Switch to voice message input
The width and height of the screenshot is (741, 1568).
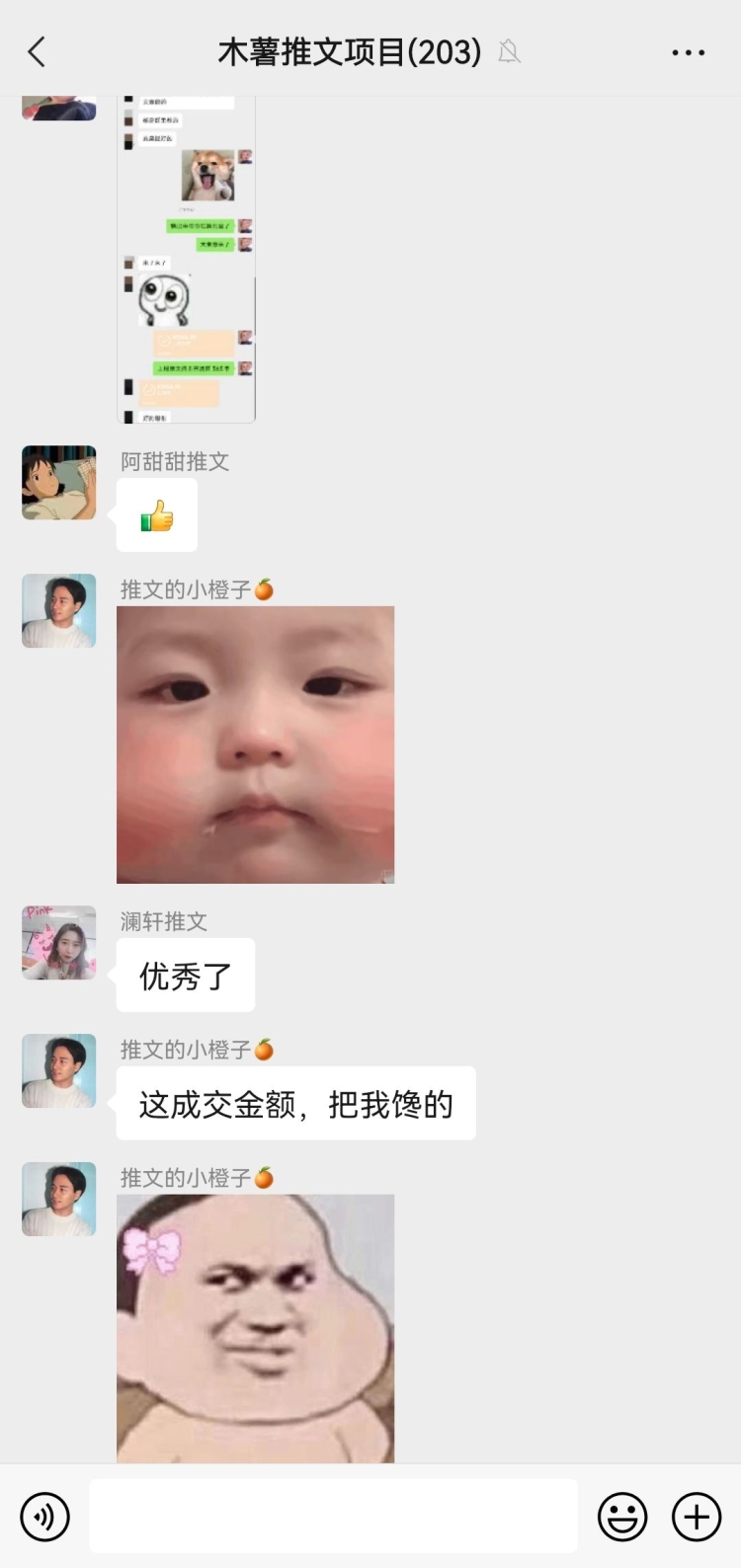pos(45,1516)
